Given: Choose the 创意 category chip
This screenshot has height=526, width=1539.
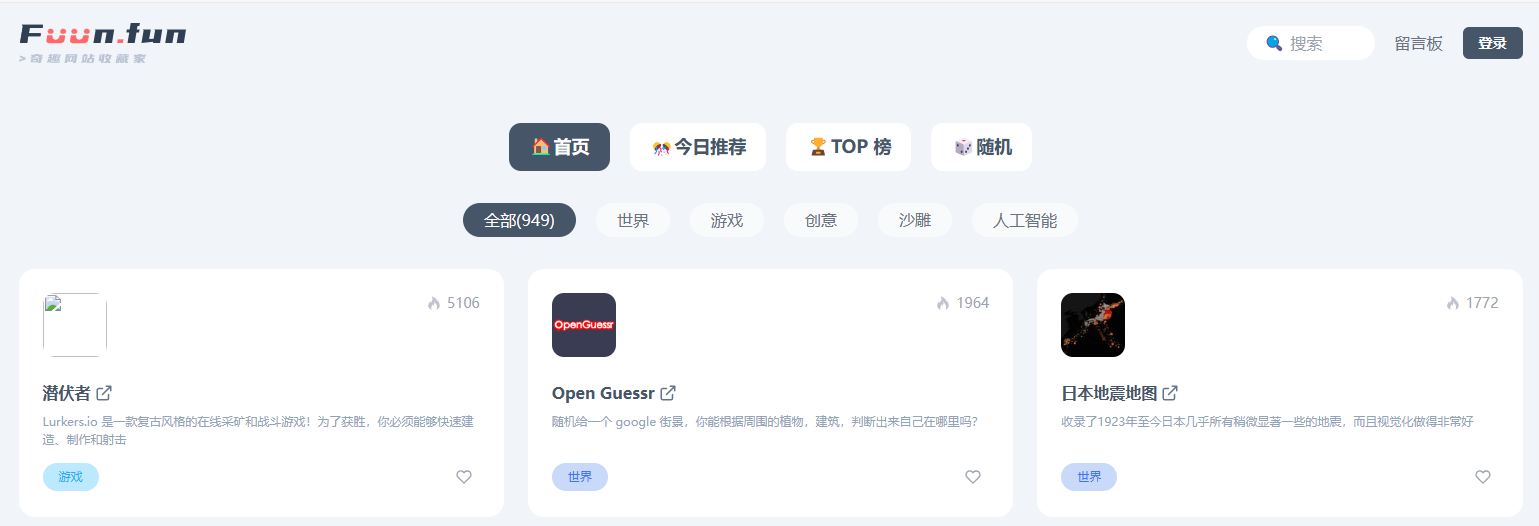Looking at the screenshot, I should tap(821, 220).
